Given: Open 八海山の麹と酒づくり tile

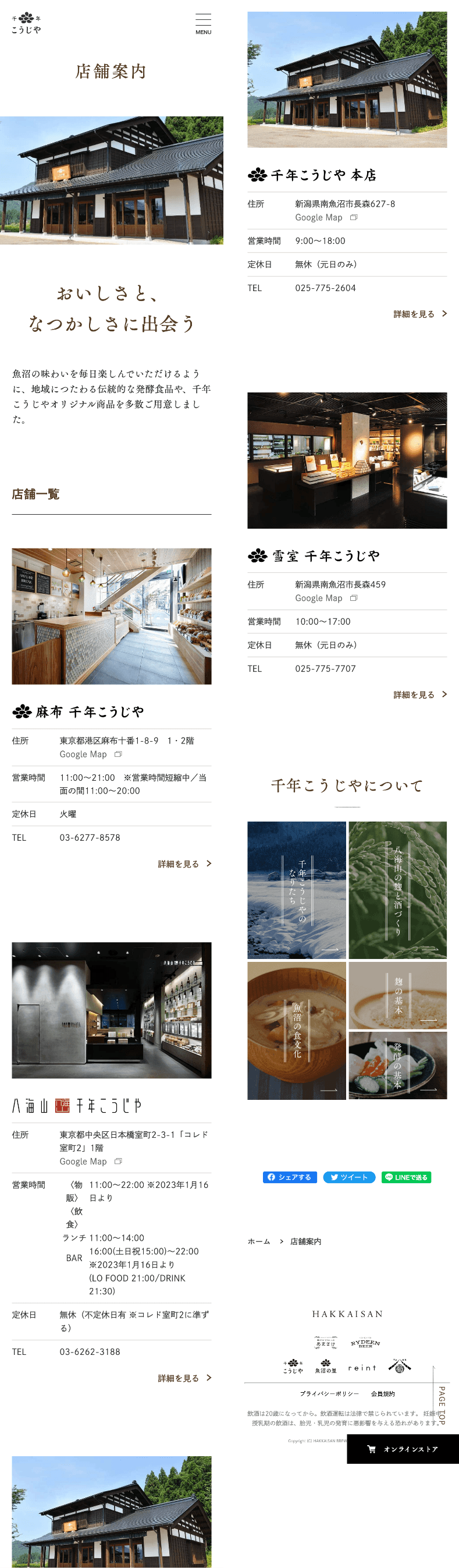Looking at the screenshot, I should pyautogui.click(x=397, y=890).
